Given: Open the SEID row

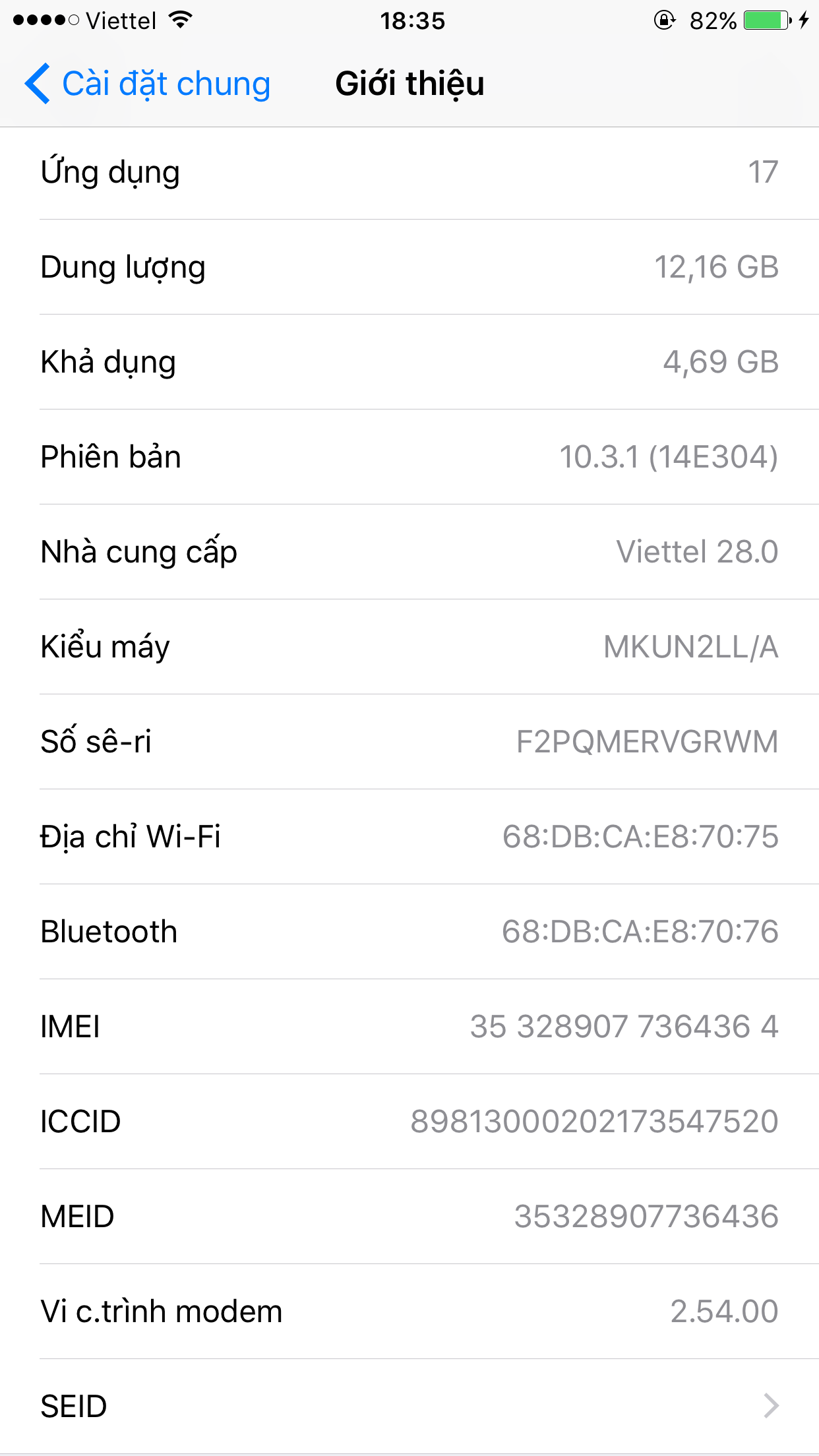Looking at the screenshot, I should pyautogui.click(x=409, y=1406).
